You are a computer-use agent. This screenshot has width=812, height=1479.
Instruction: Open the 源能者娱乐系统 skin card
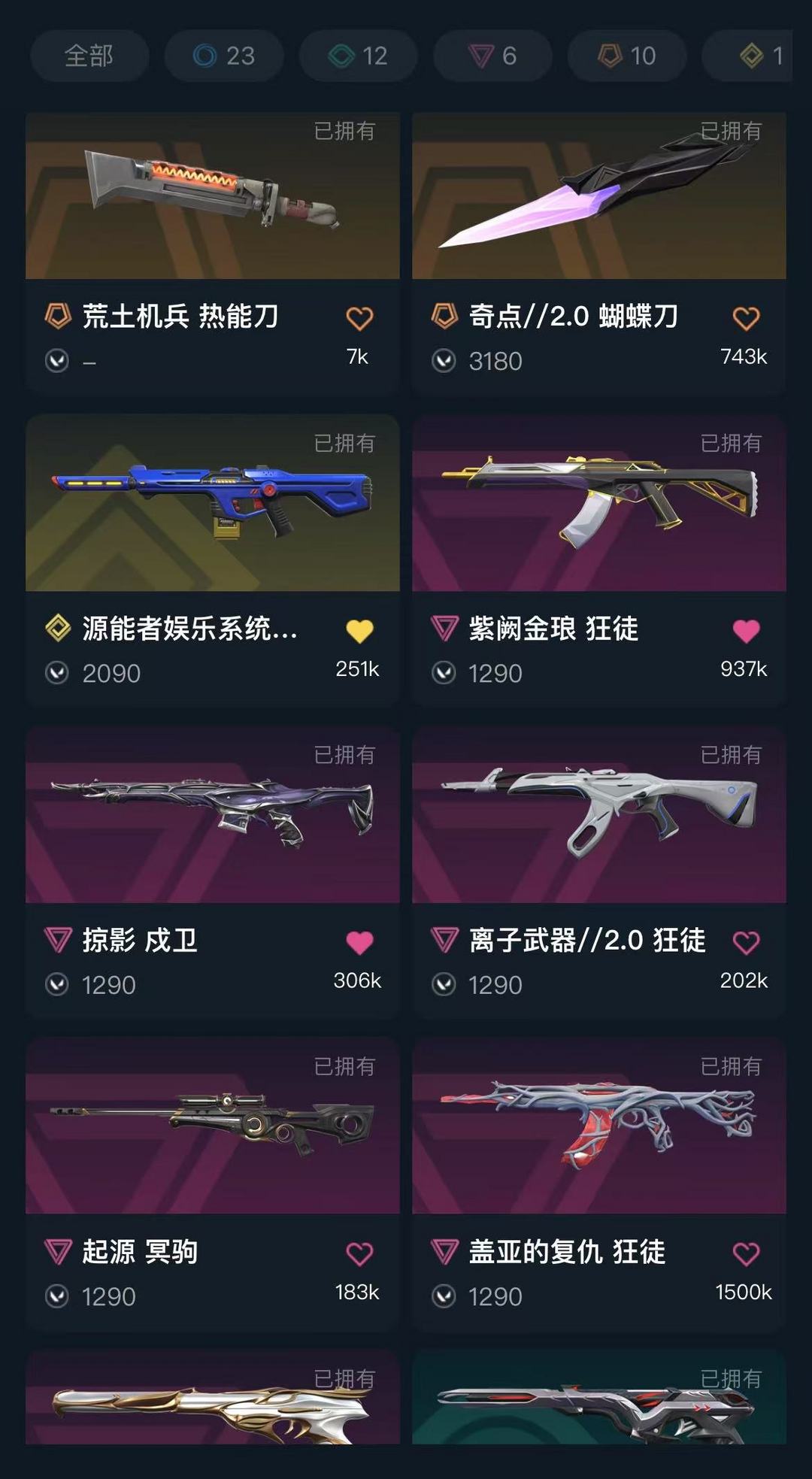click(213, 560)
